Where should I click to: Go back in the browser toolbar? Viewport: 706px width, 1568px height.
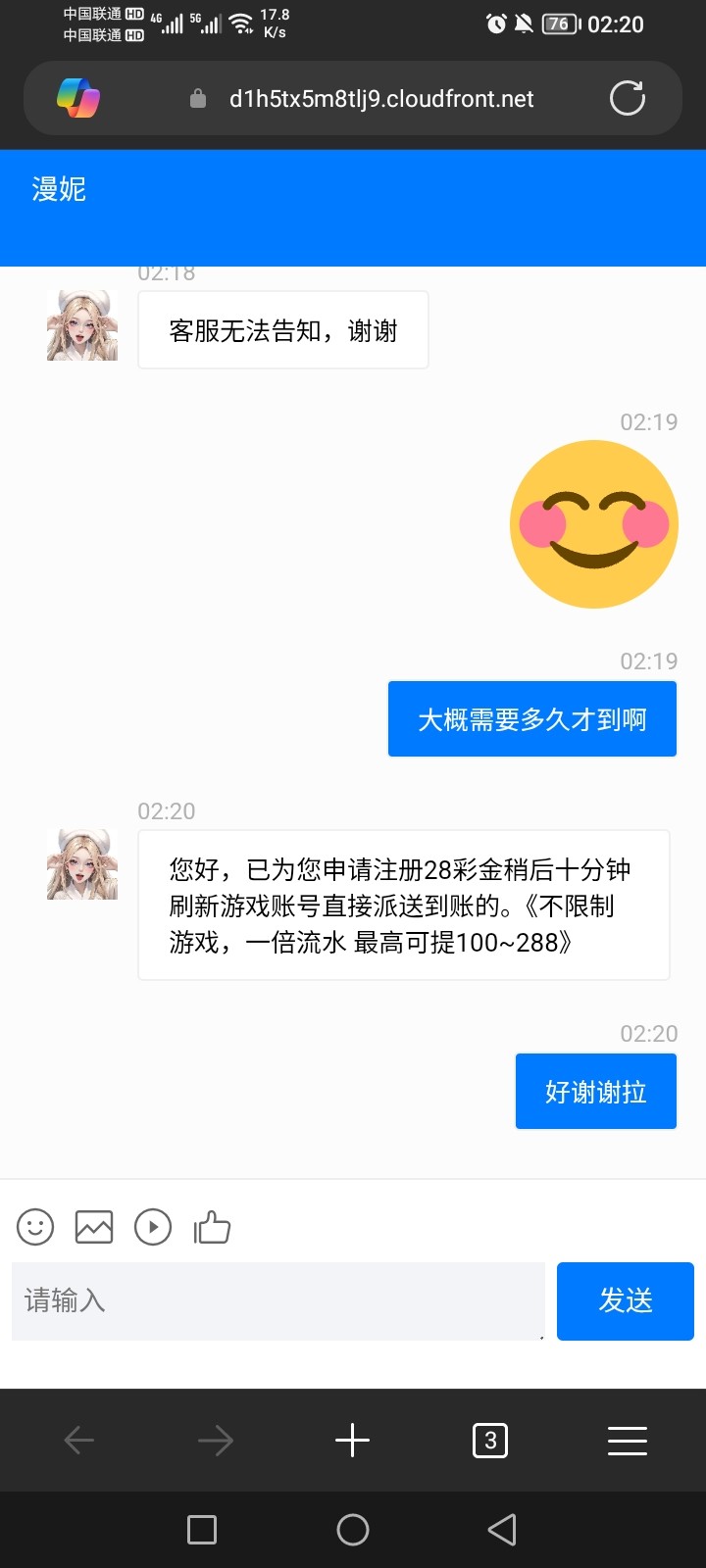(78, 1440)
